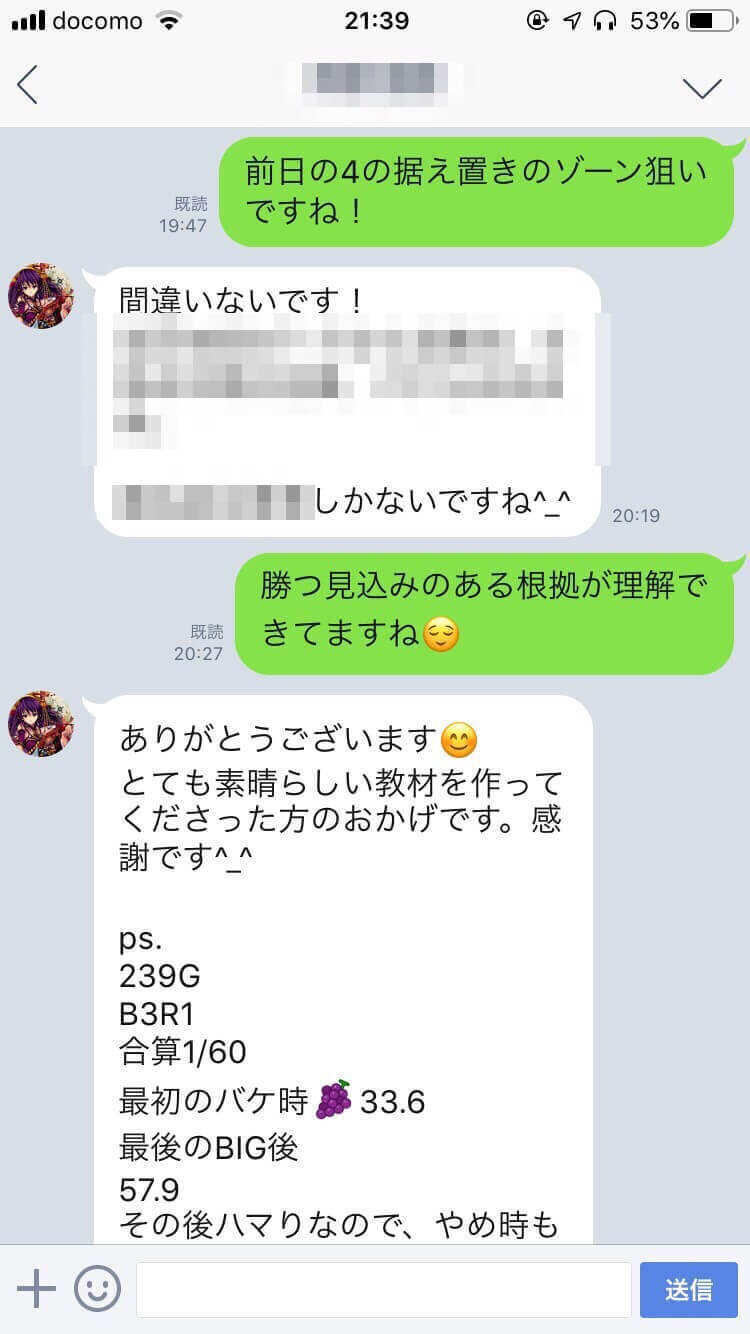Viewport: 750px width, 1334px height.
Task: Open sender's avatar beside 間違いないです message
Action: tap(41, 297)
